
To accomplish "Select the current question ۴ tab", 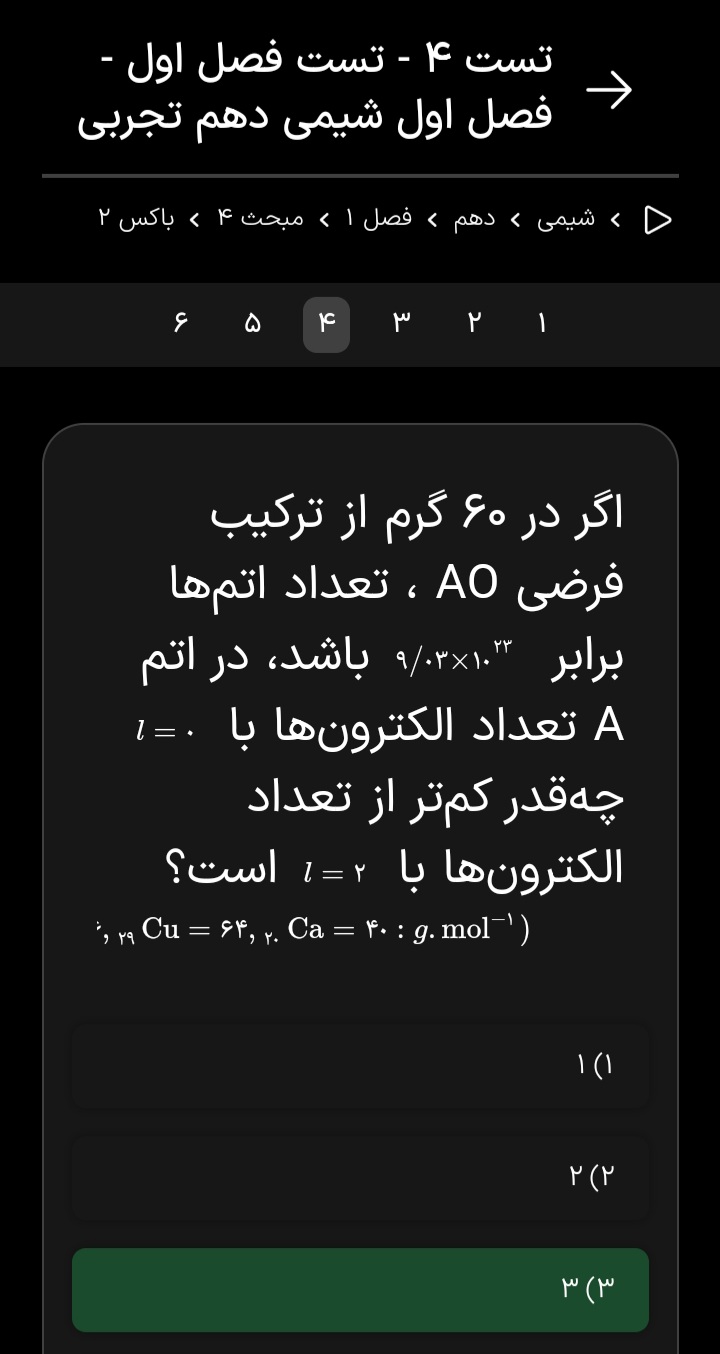I will (327, 324).
